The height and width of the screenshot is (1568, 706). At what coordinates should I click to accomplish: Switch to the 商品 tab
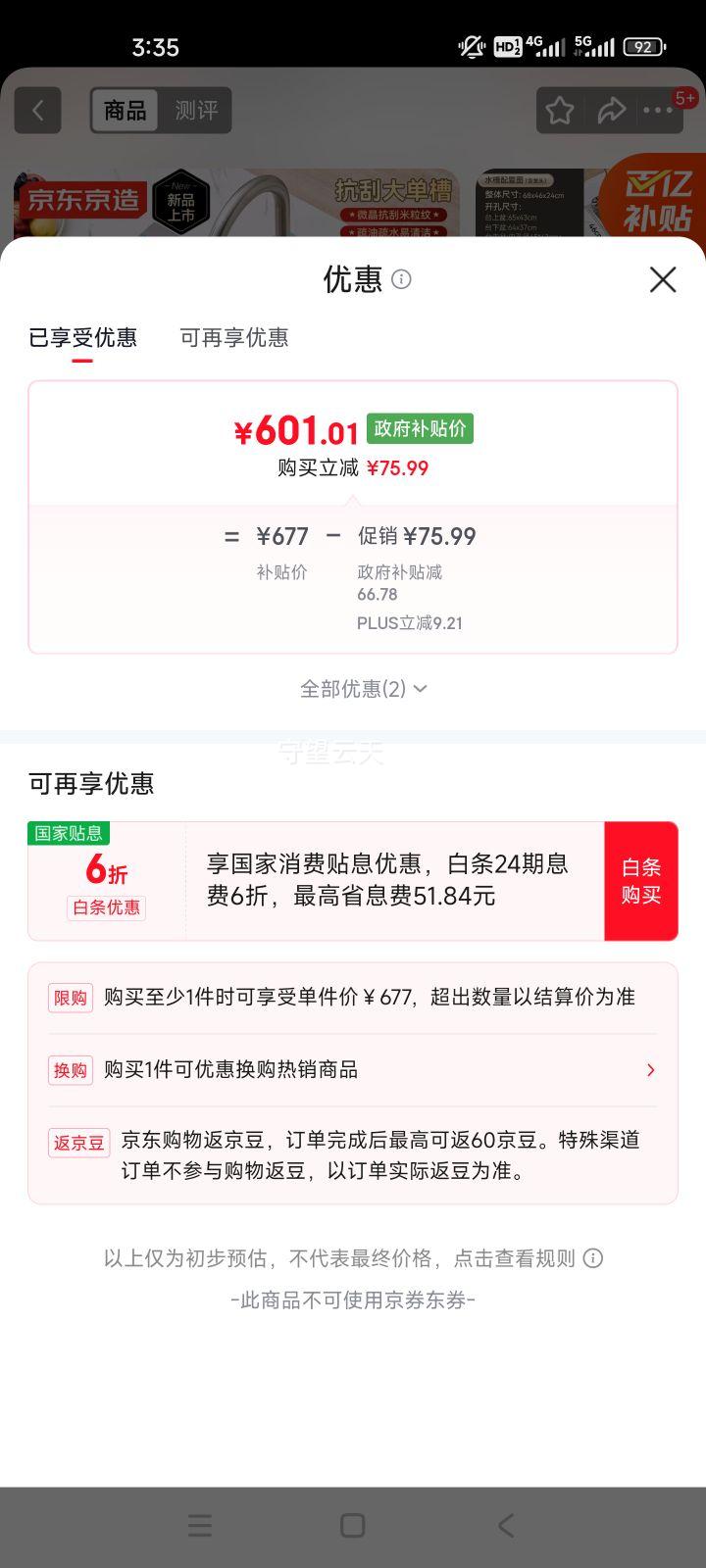[125, 110]
